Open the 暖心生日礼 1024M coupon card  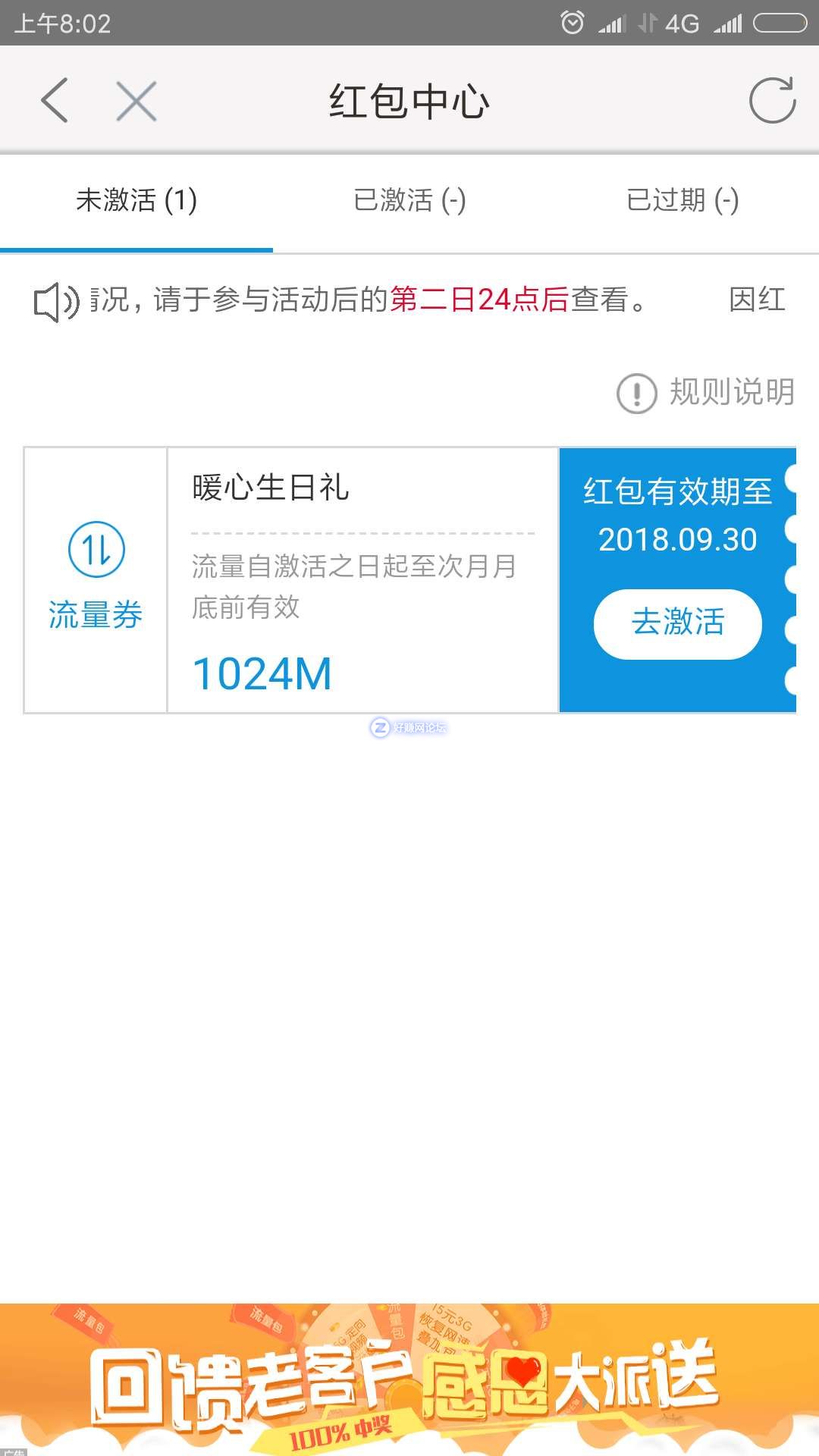(x=362, y=580)
